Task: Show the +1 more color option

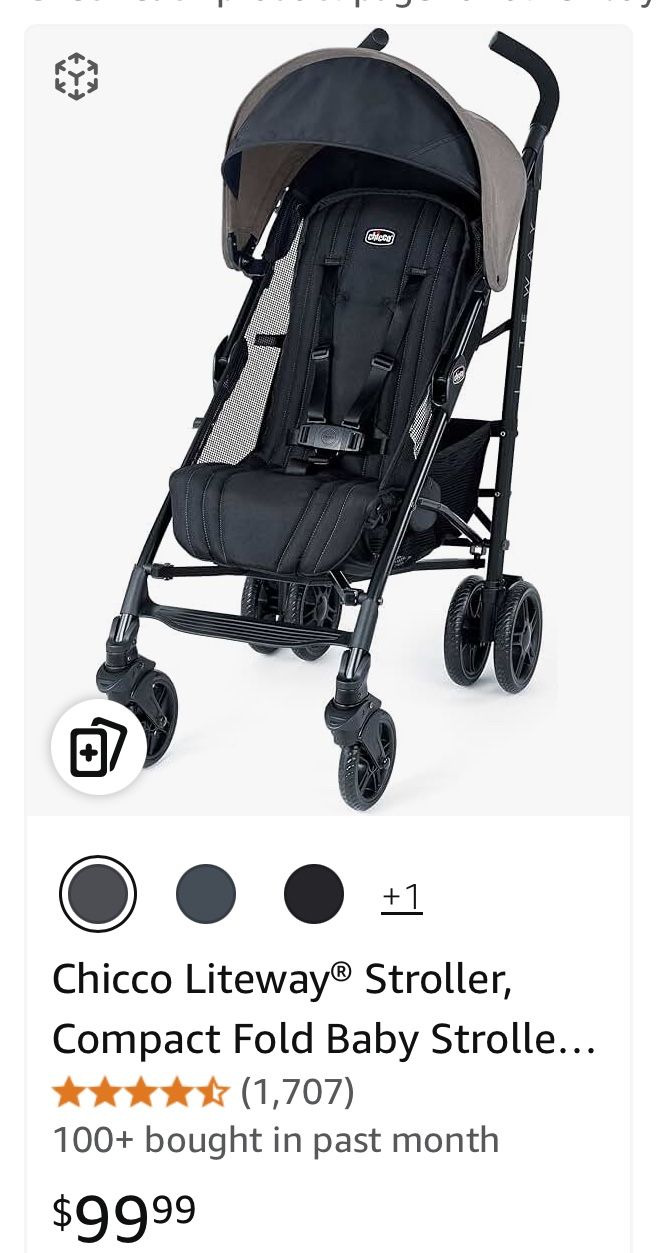Action: pos(402,897)
